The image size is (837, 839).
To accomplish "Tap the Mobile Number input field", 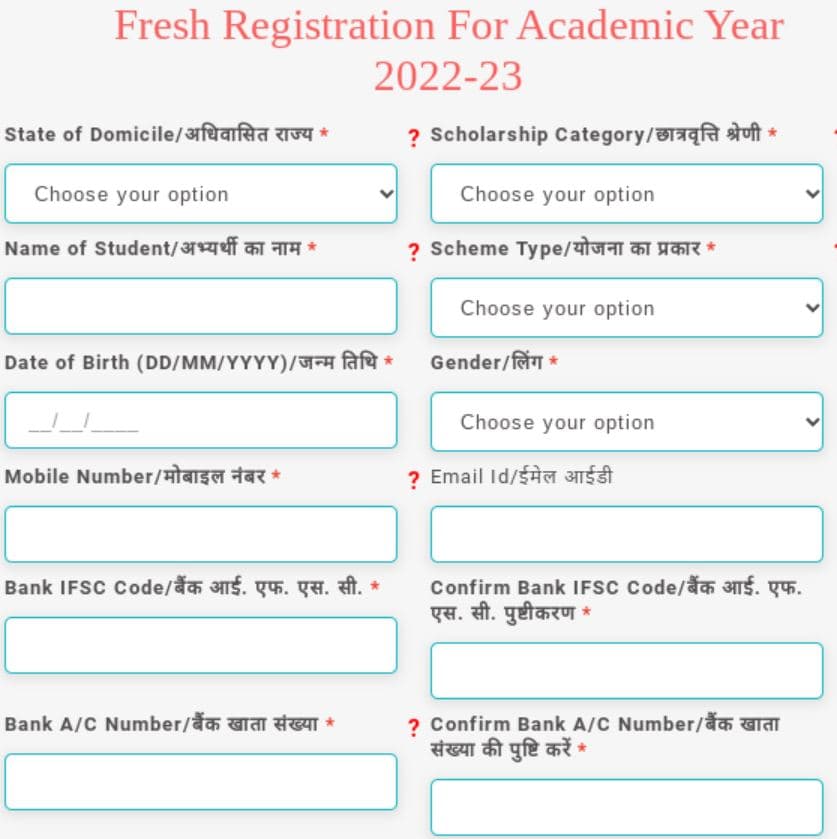I will coord(200,534).
